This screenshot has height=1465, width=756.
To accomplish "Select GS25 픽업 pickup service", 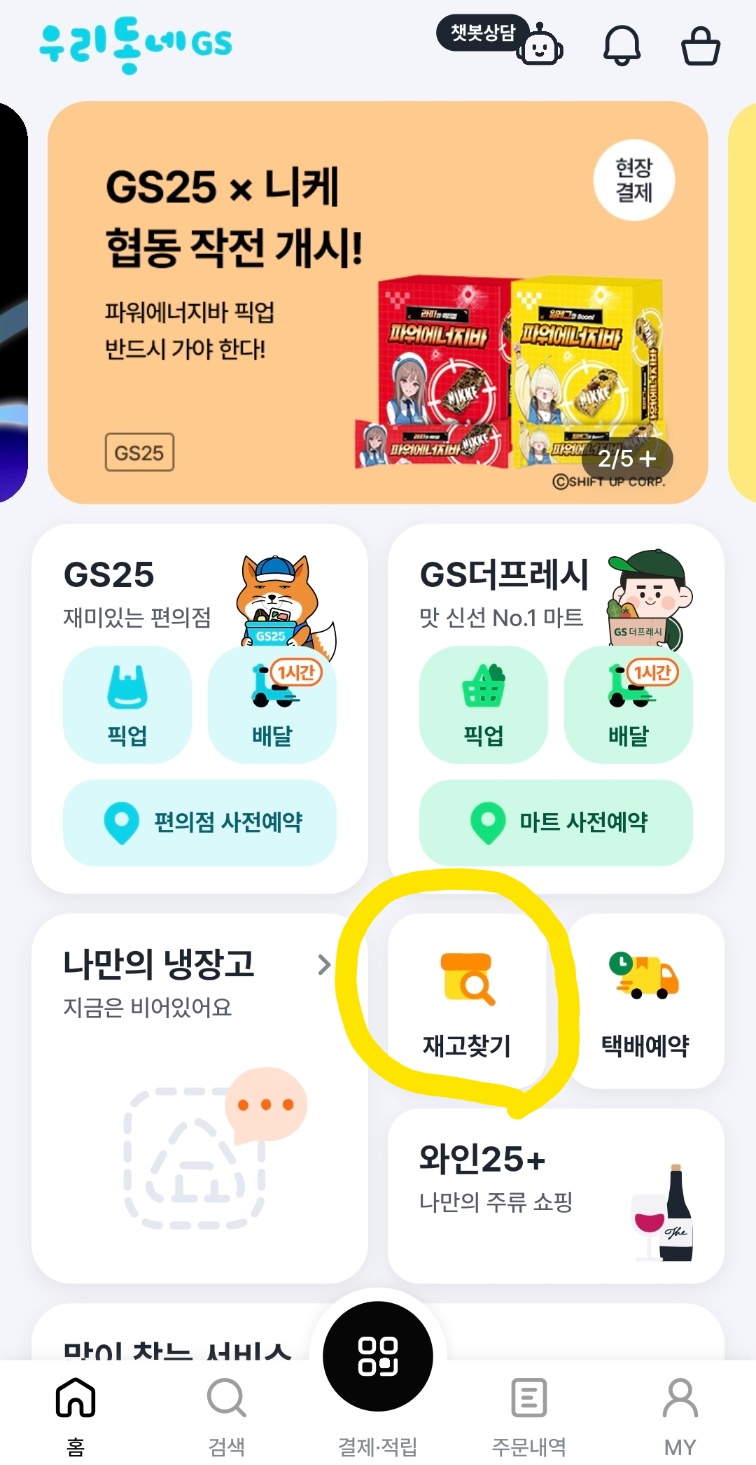I will pos(127,706).
